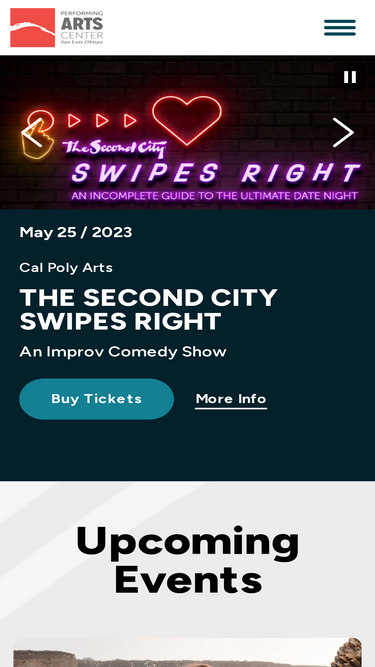Image resolution: width=375 pixels, height=667 pixels.
Task: Advance to the next carousel slide
Action: [x=343, y=132]
